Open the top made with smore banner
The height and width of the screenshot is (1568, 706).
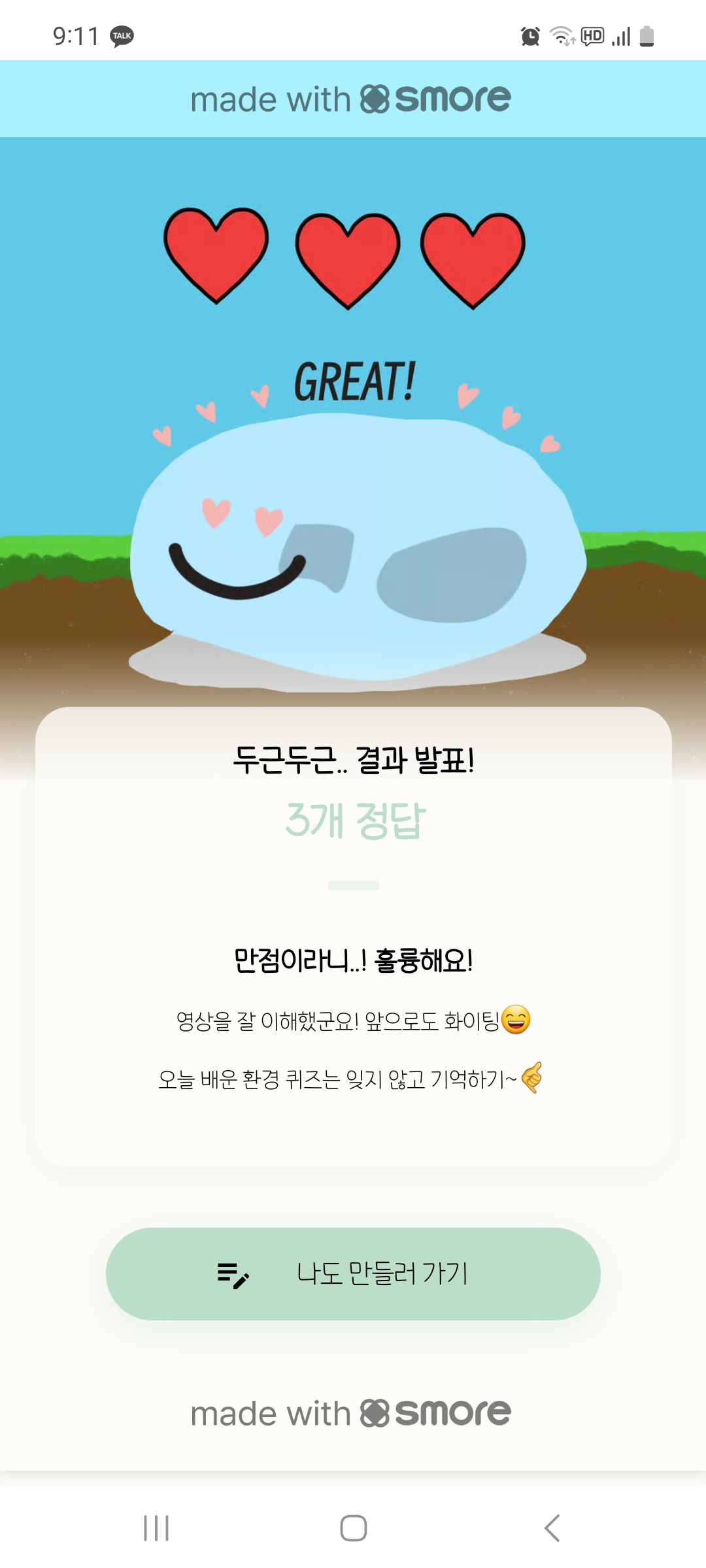pyautogui.click(x=353, y=99)
